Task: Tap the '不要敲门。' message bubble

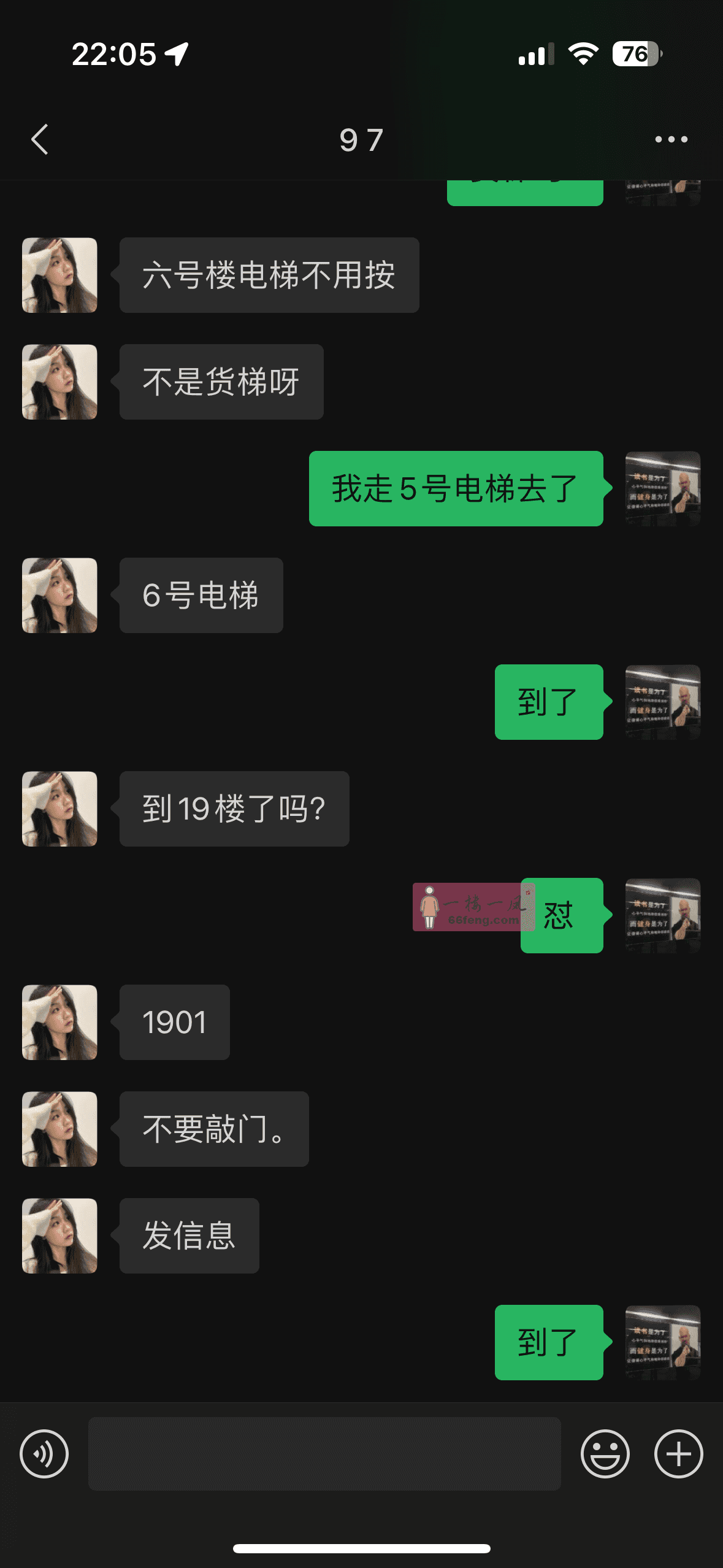Action: pos(213,1129)
